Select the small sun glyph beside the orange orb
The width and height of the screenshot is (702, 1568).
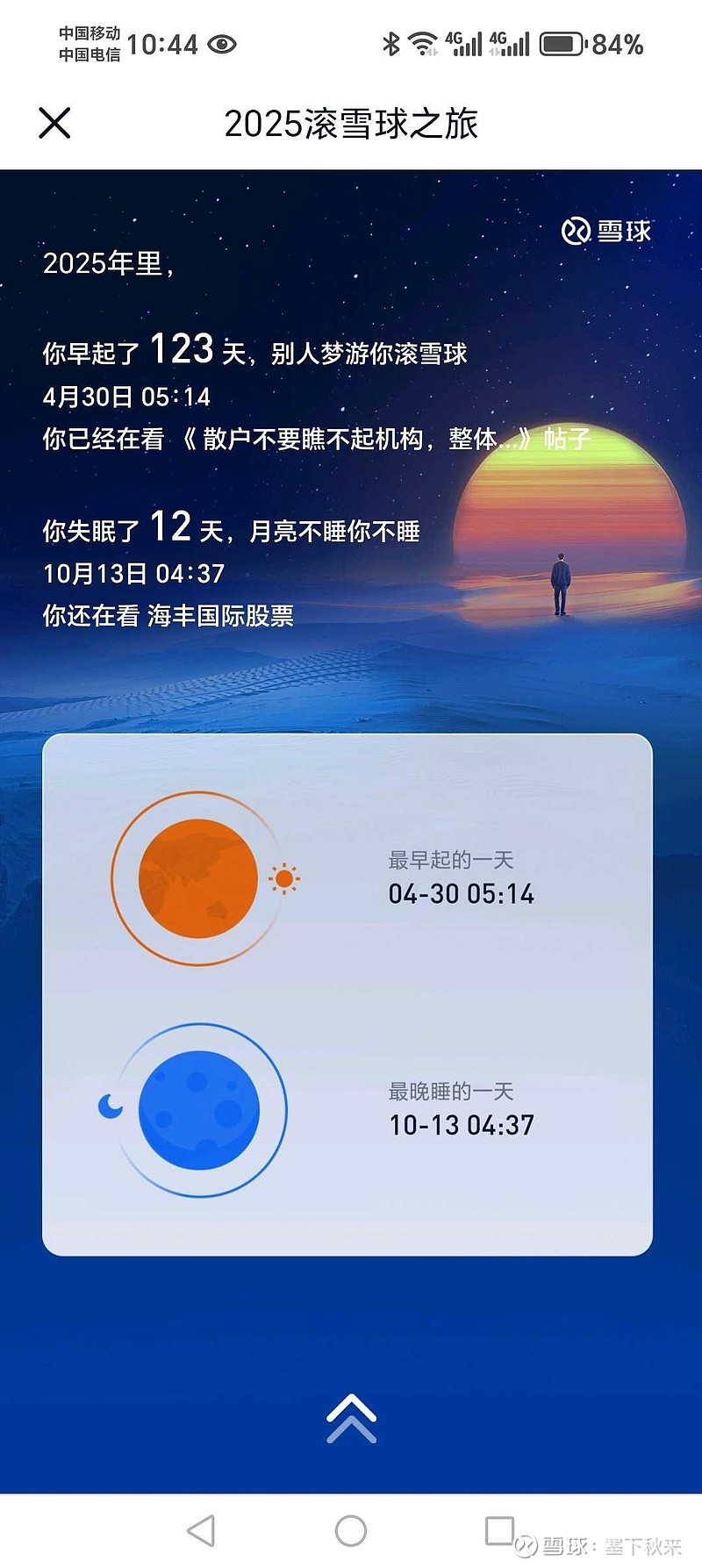click(x=284, y=877)
